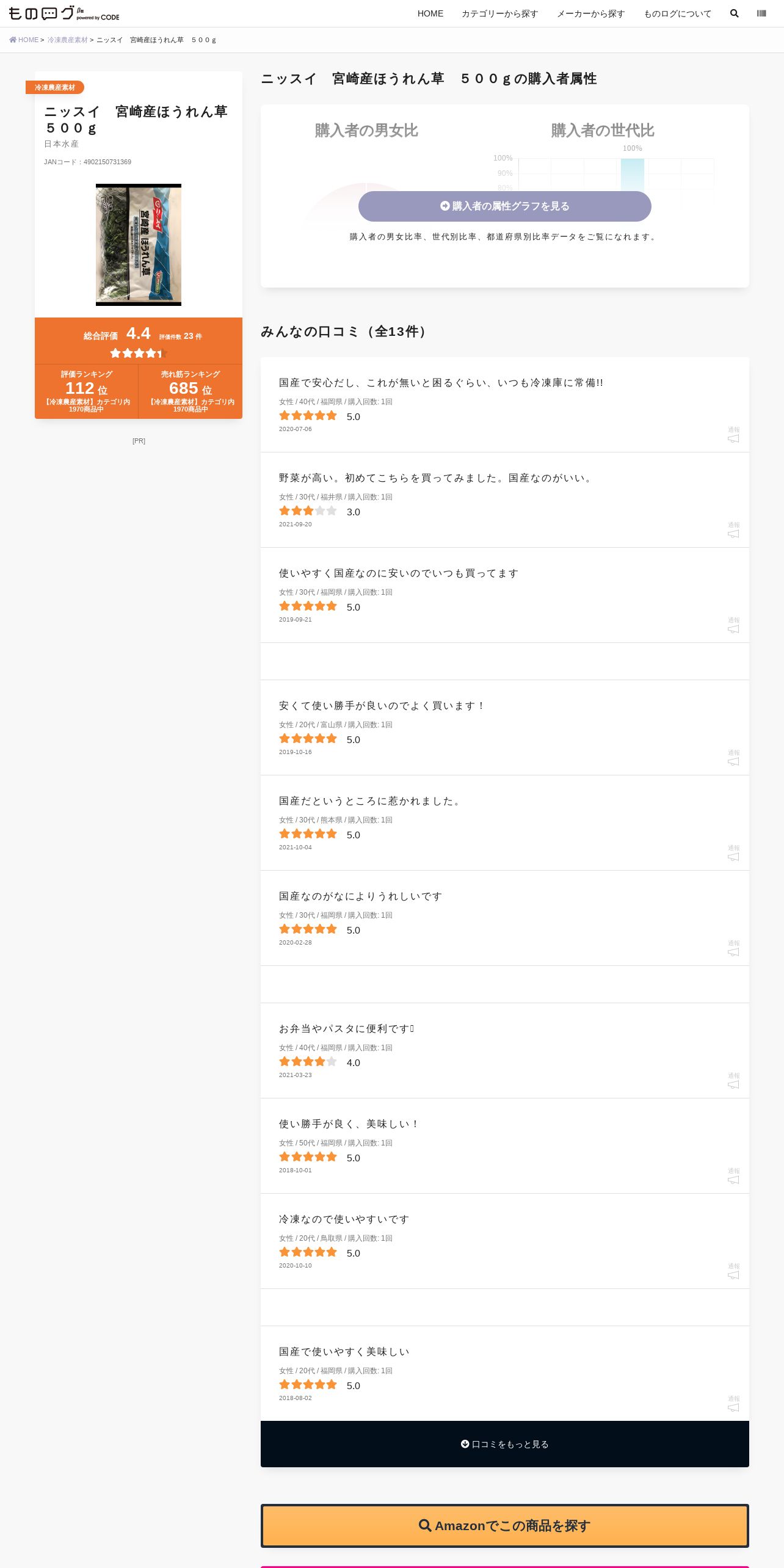The width and height of the screenshot is (784, 1568).
Task: Open 冷凍農産素材 breadcrumb link
Action: [x=67, y=40]
